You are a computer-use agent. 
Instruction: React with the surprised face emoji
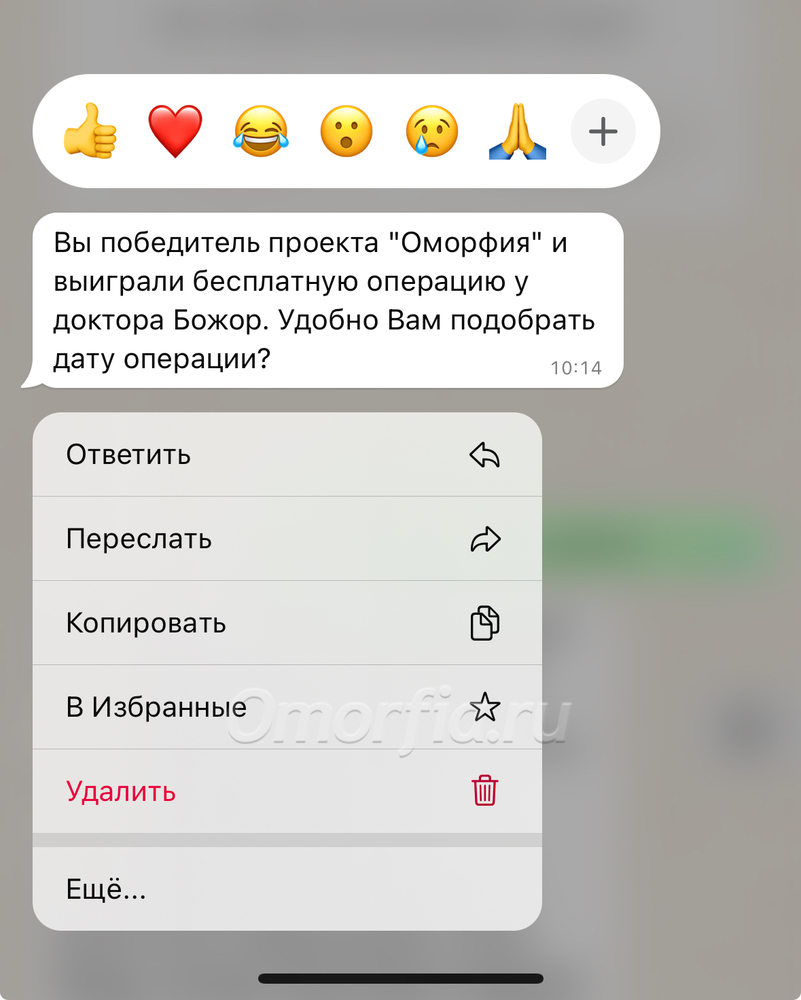(x=346, y=131)
